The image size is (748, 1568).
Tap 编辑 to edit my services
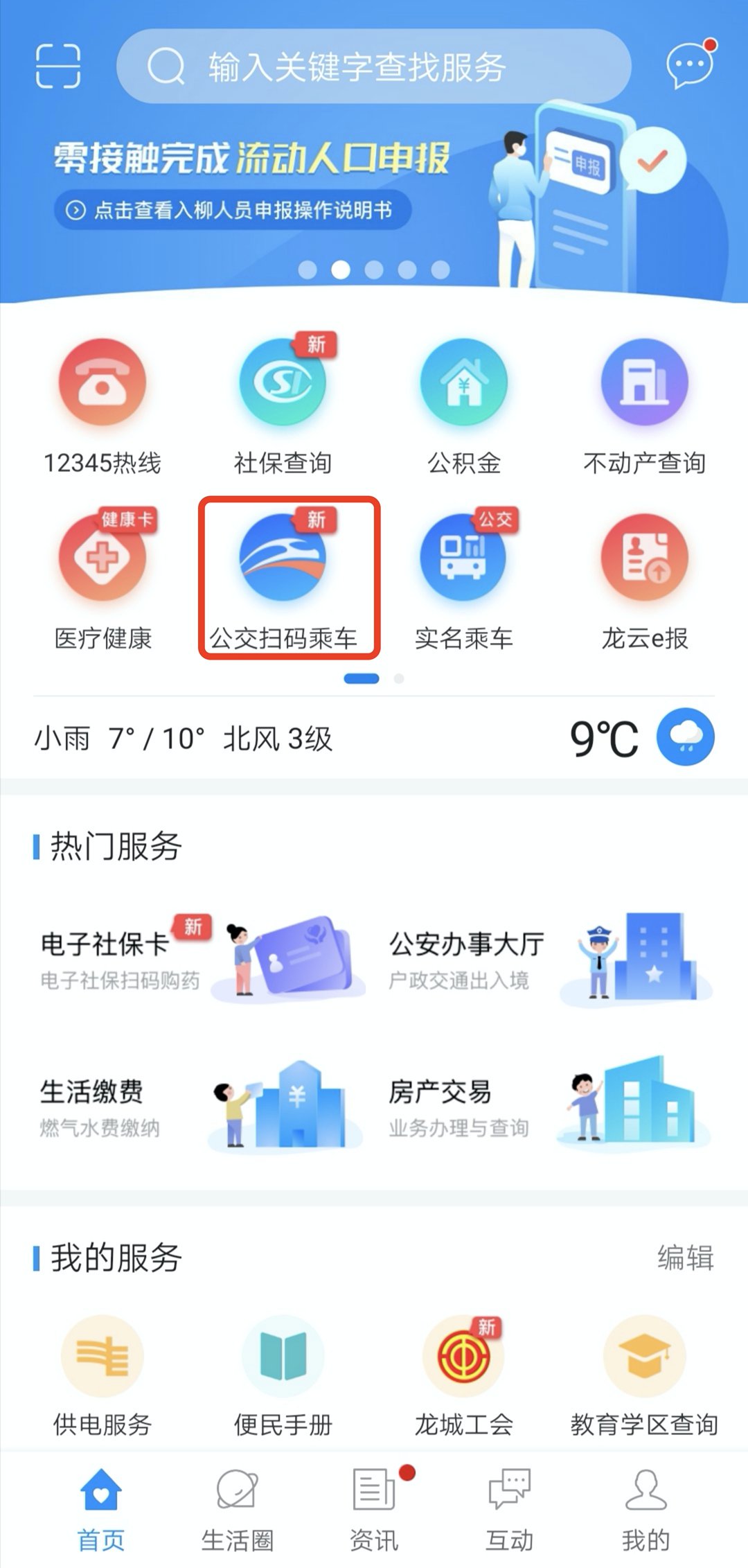[685, 1258]
